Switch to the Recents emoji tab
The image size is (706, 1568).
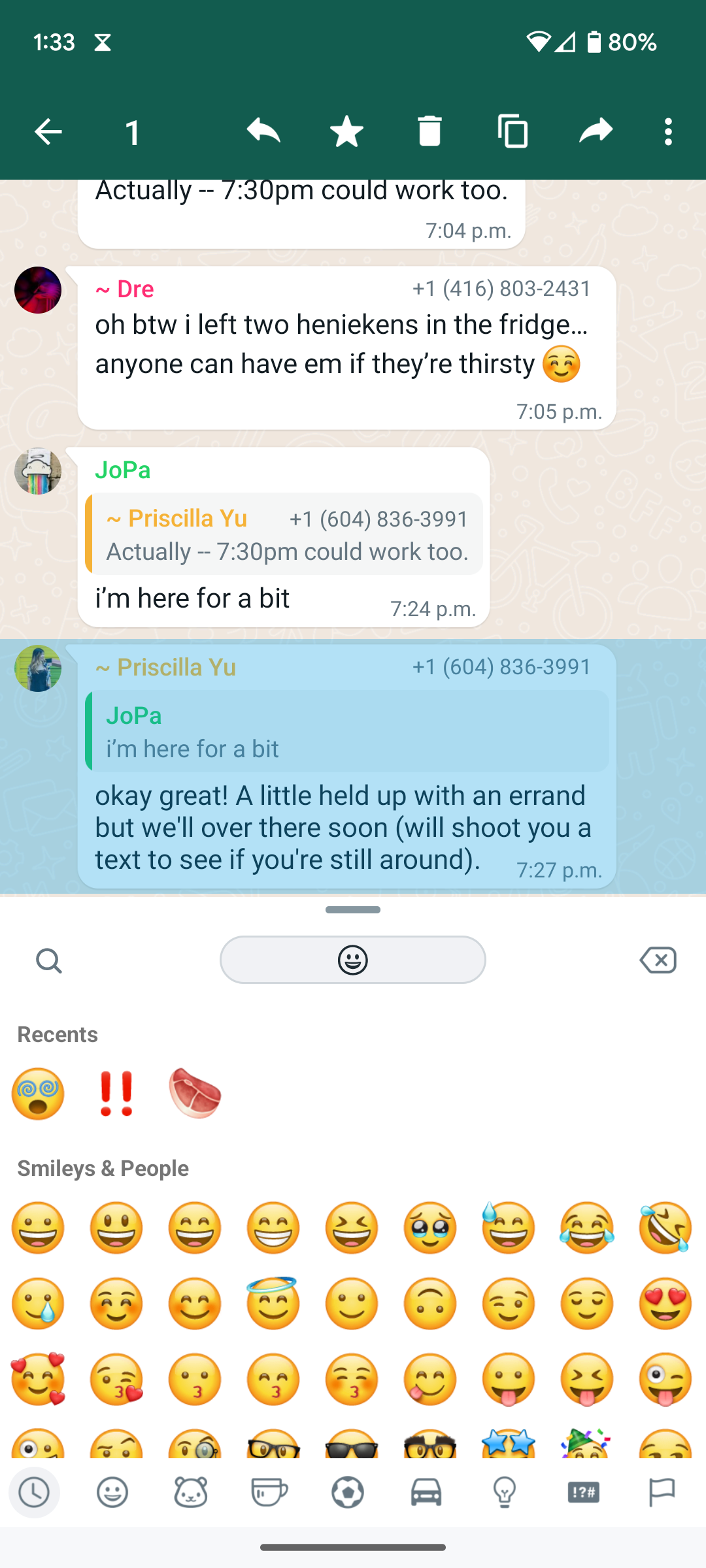coord(34,1492)
